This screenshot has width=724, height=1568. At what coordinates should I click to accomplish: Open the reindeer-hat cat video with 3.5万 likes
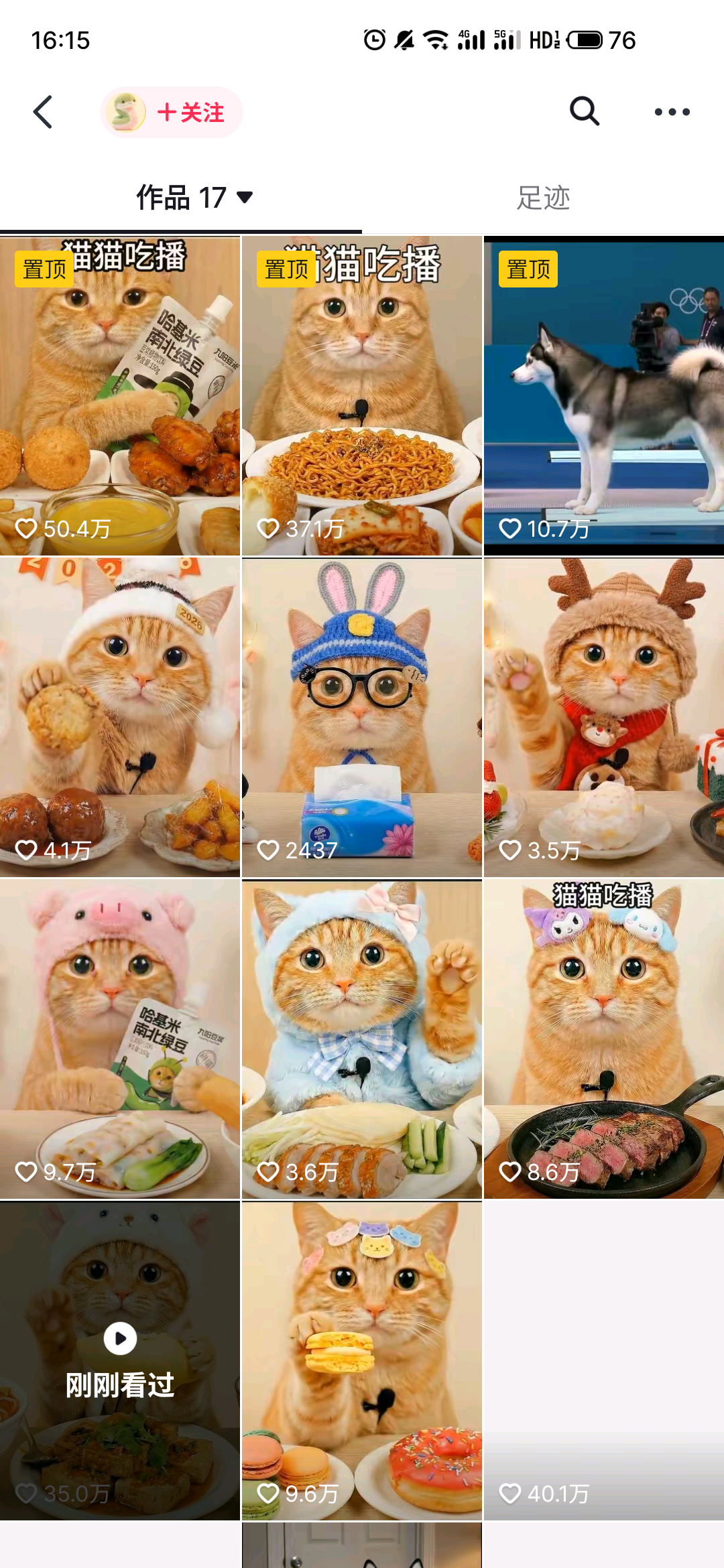(603, 717)
